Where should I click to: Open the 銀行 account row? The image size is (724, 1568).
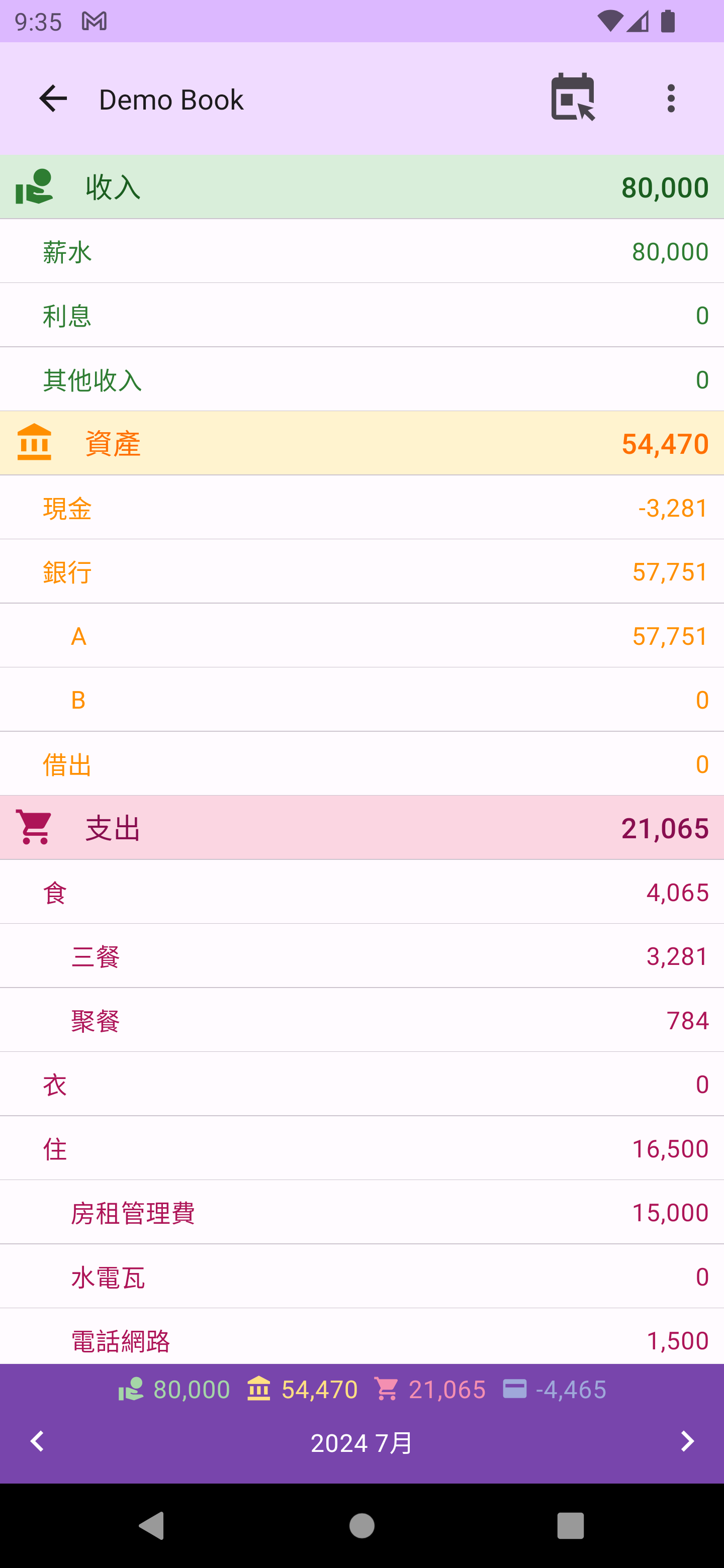click(x=361, y=571)
